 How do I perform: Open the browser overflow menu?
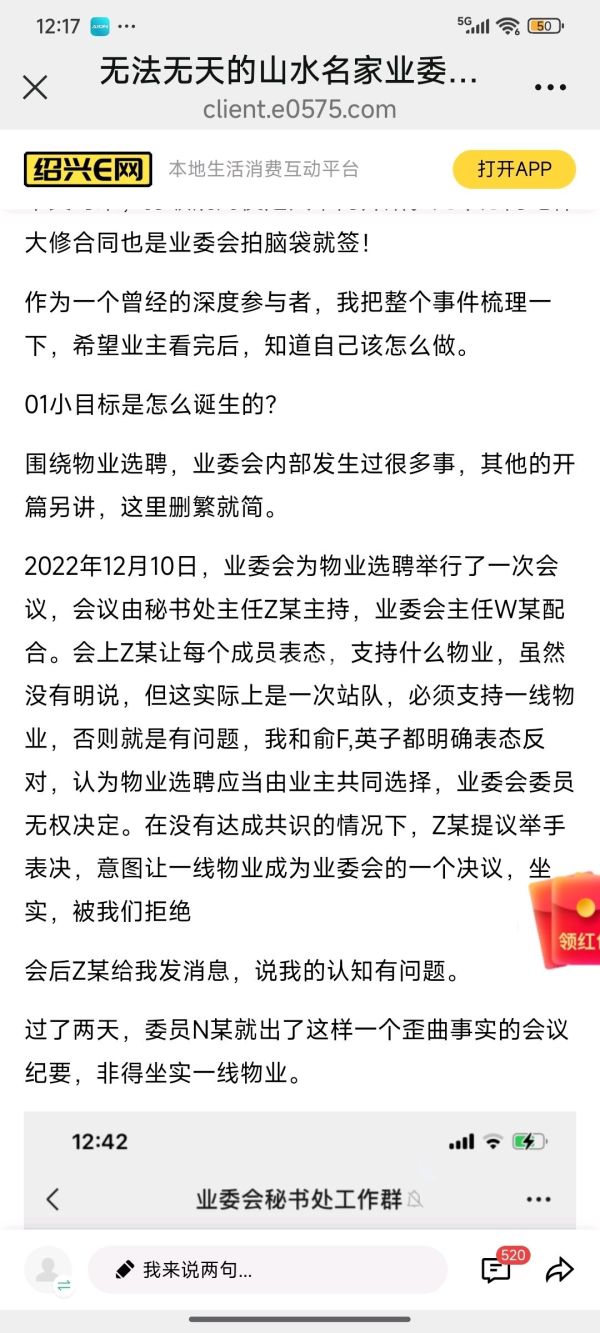pos(550,88)
